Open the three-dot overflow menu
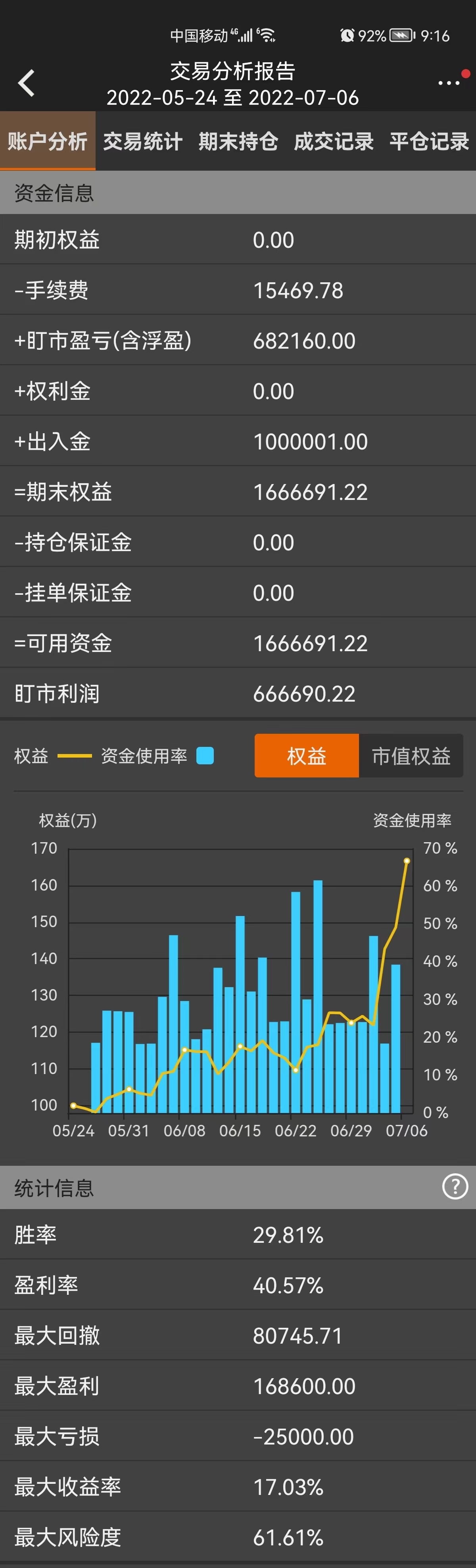This screenshot has width=476, height=1568. pyautogui.click(x=449, y=83)
